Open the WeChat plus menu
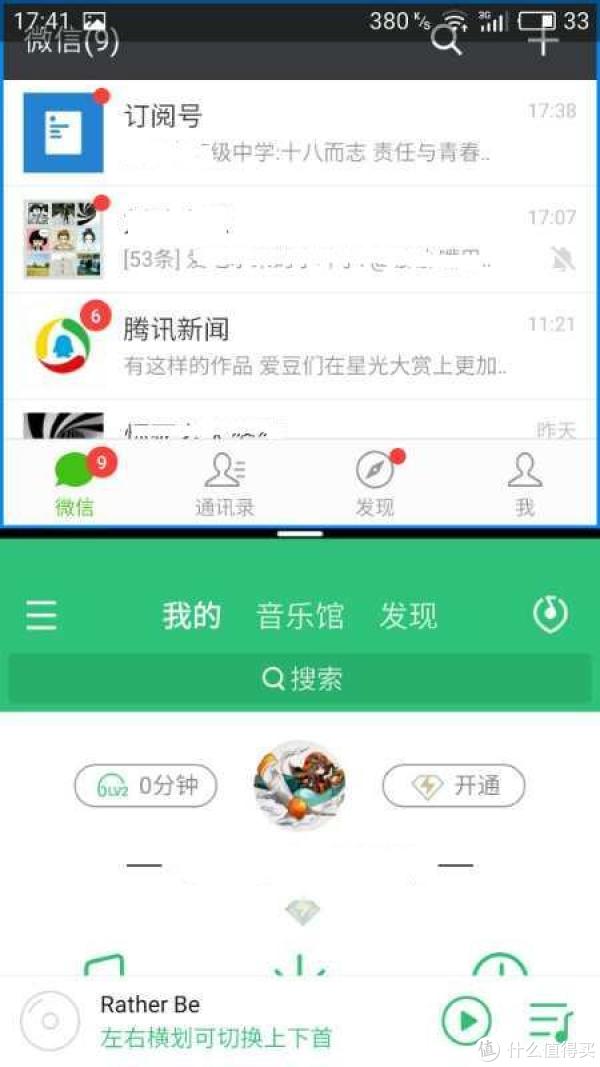Screen dimensions: 600x1067 [x=543, y=39]
